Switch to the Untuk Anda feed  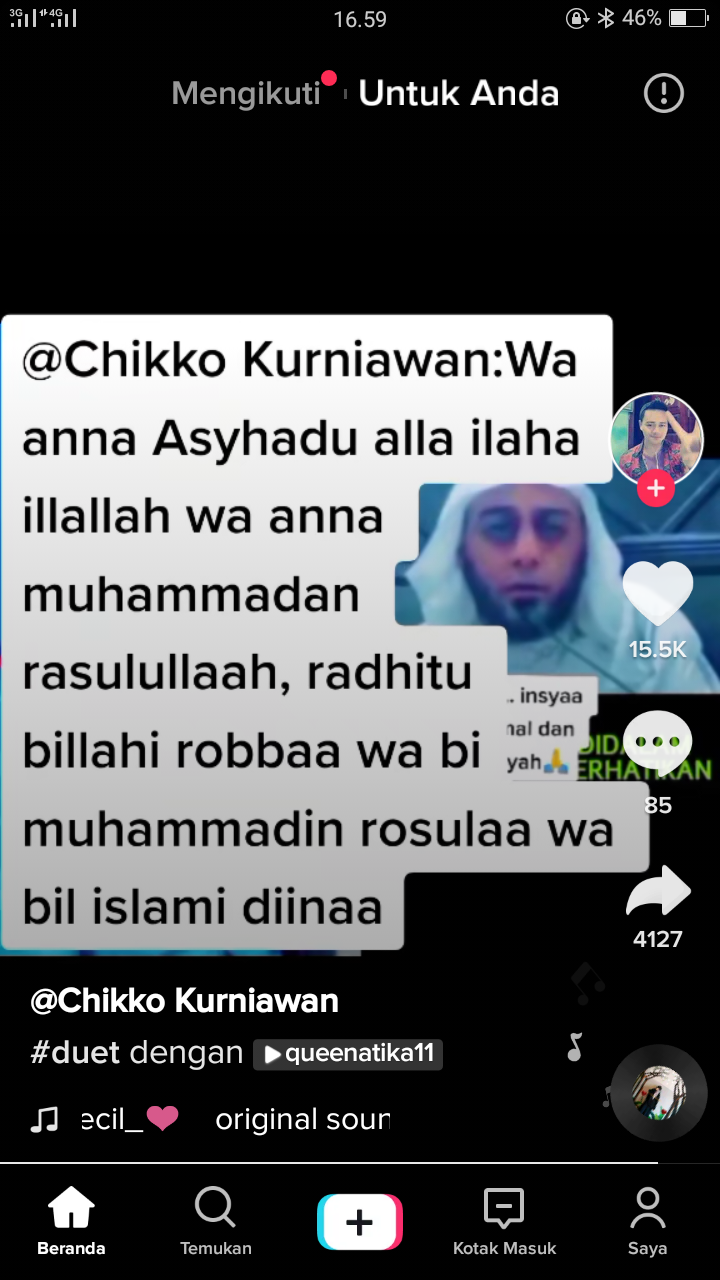pos(458,93)
